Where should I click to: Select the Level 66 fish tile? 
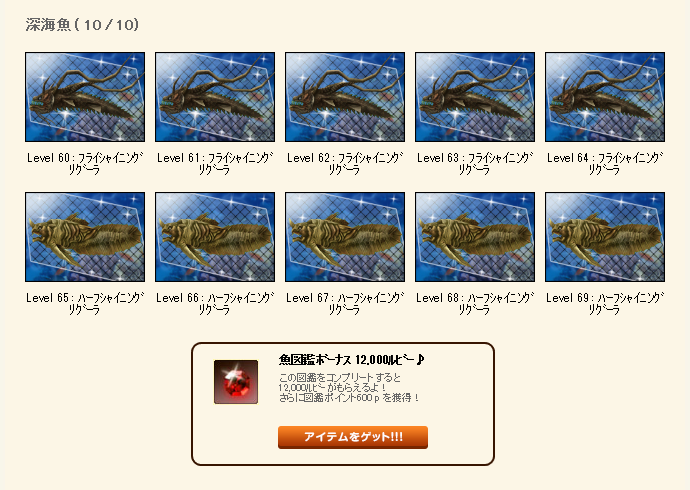215,237
